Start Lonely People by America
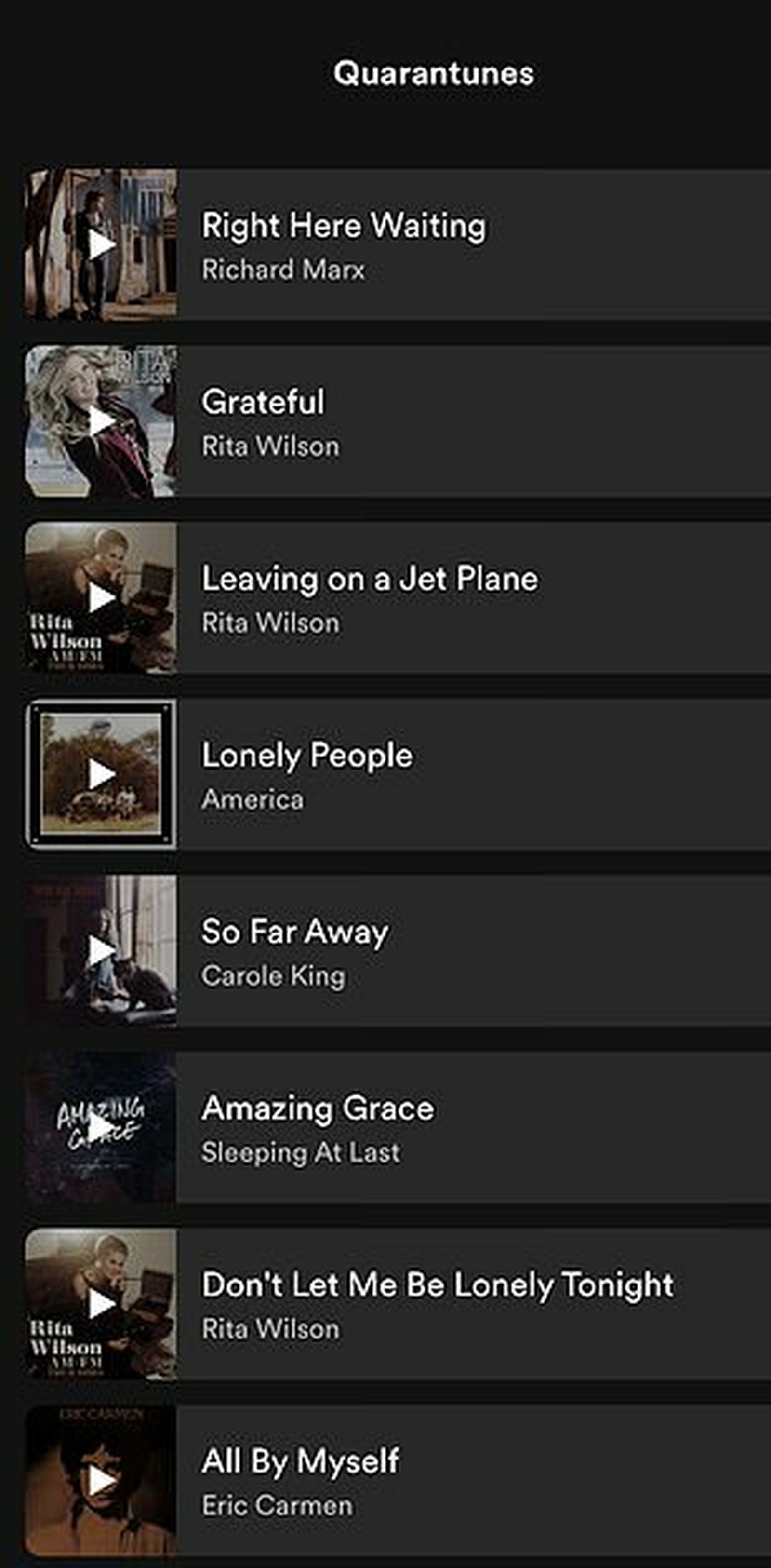The height and width of the screenshot is (1568, 771). point(102,774)
